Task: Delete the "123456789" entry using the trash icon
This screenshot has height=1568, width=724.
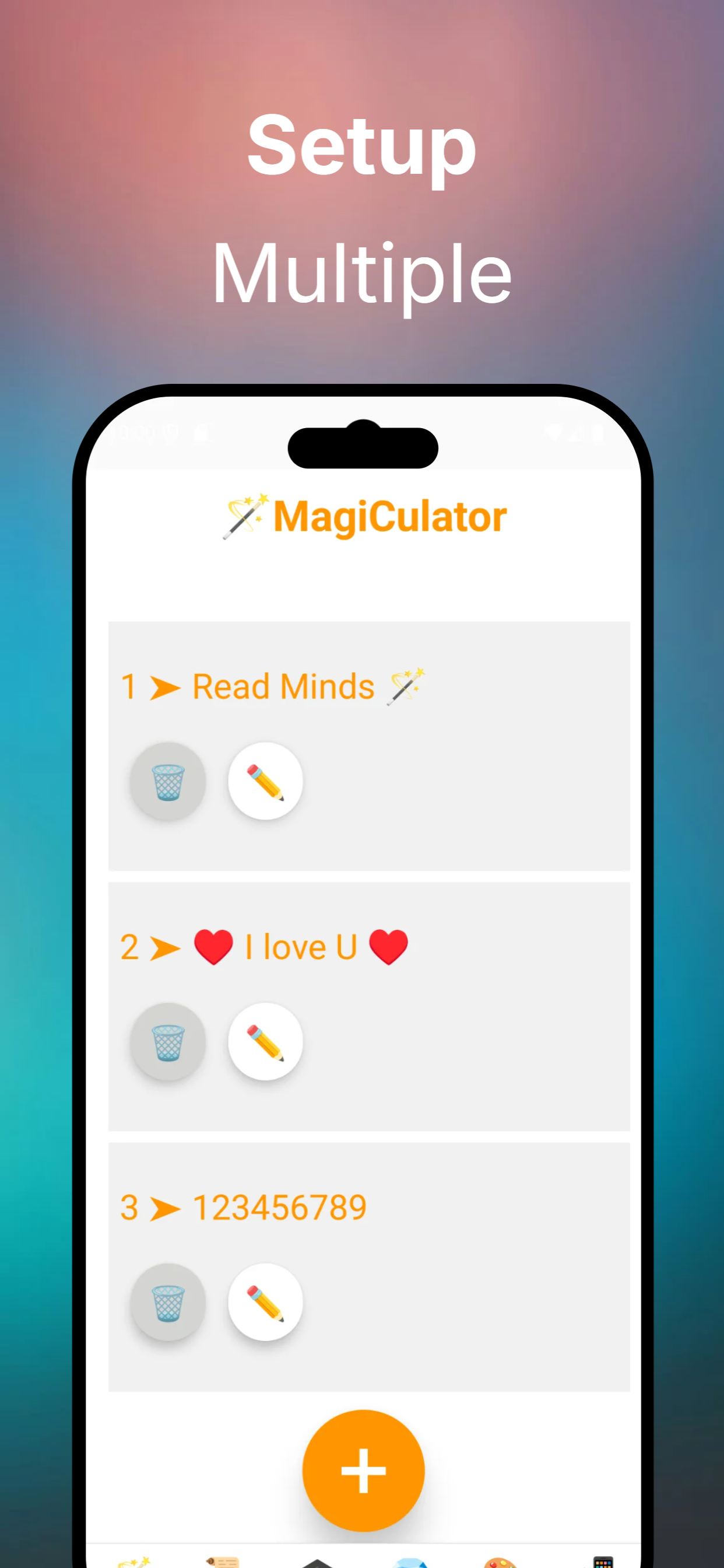Action: [168, 1301]
